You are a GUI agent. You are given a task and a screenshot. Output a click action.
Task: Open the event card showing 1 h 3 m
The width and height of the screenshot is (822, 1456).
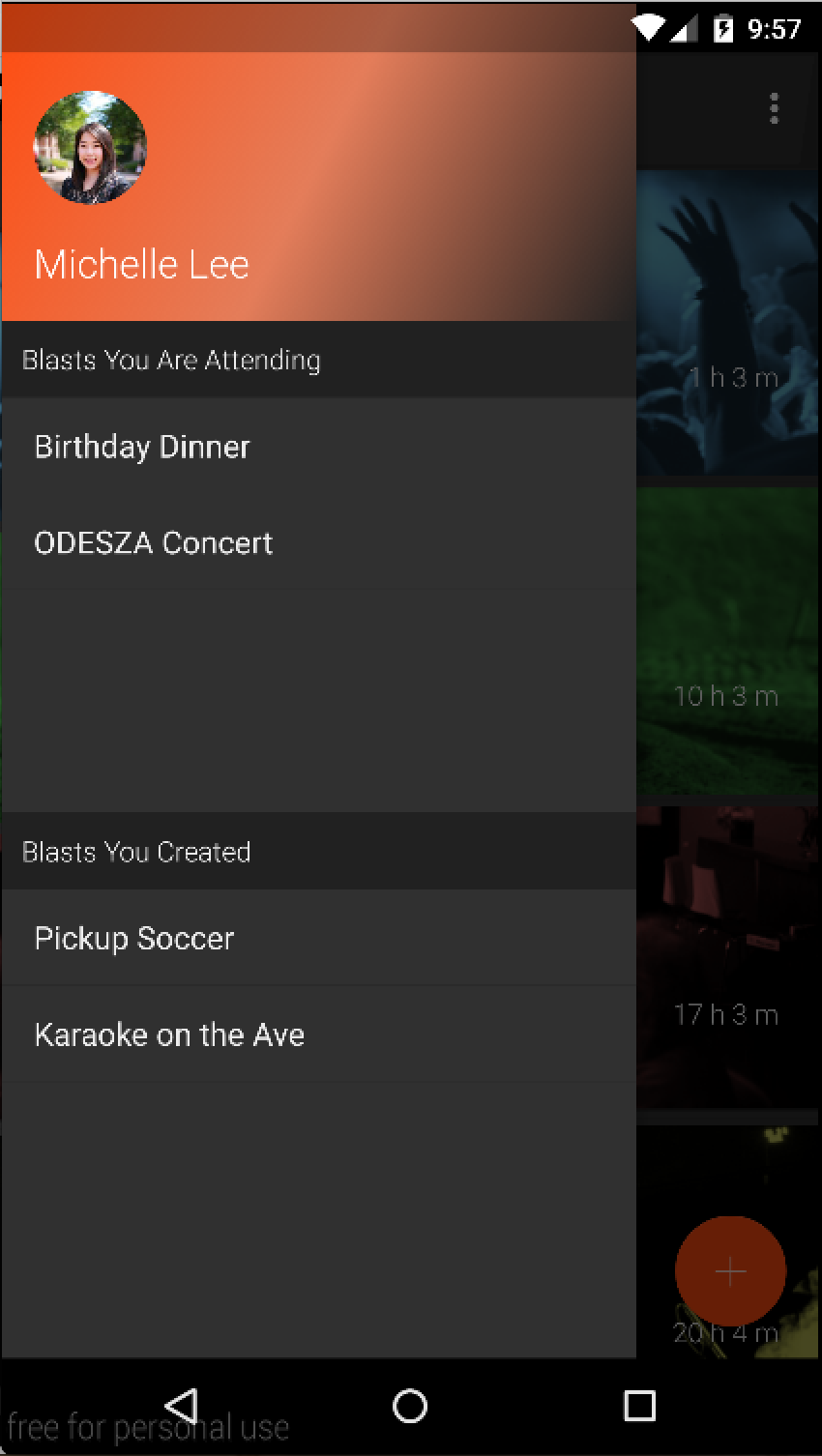[728, 323]
